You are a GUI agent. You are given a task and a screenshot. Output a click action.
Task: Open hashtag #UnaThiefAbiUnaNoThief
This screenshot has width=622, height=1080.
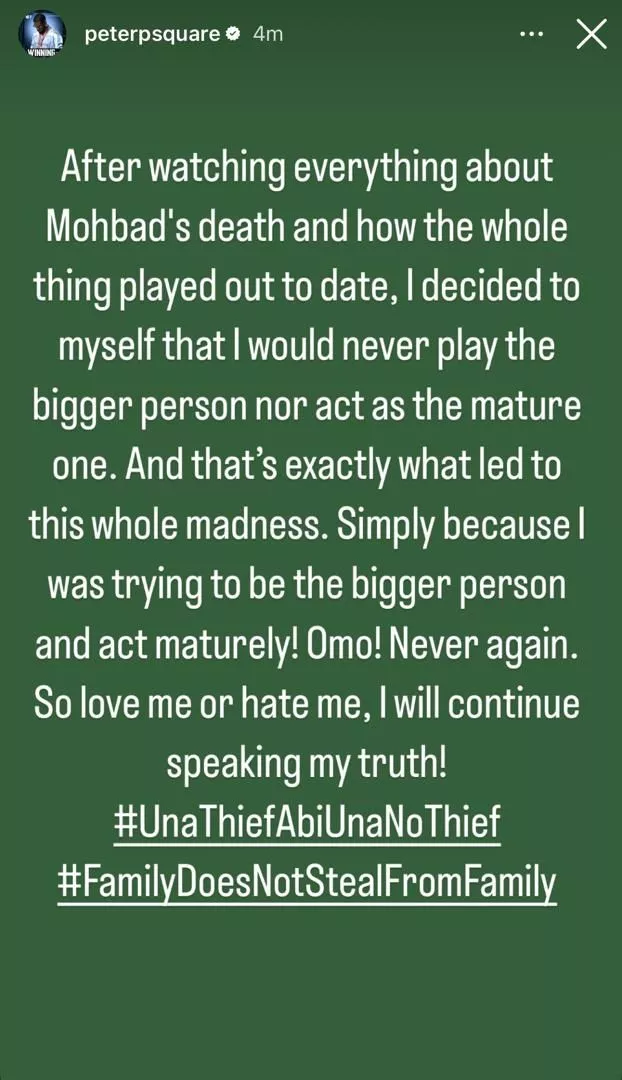pyautogui.click(x=307, y=824)
